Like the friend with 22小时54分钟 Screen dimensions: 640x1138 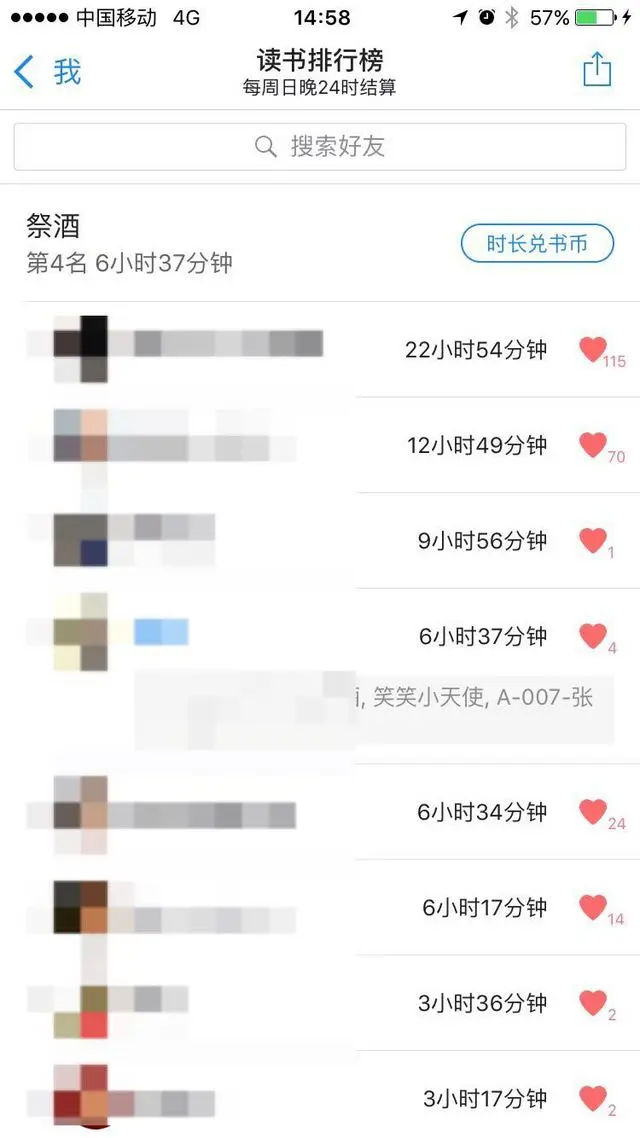click(x=593, y=349)
